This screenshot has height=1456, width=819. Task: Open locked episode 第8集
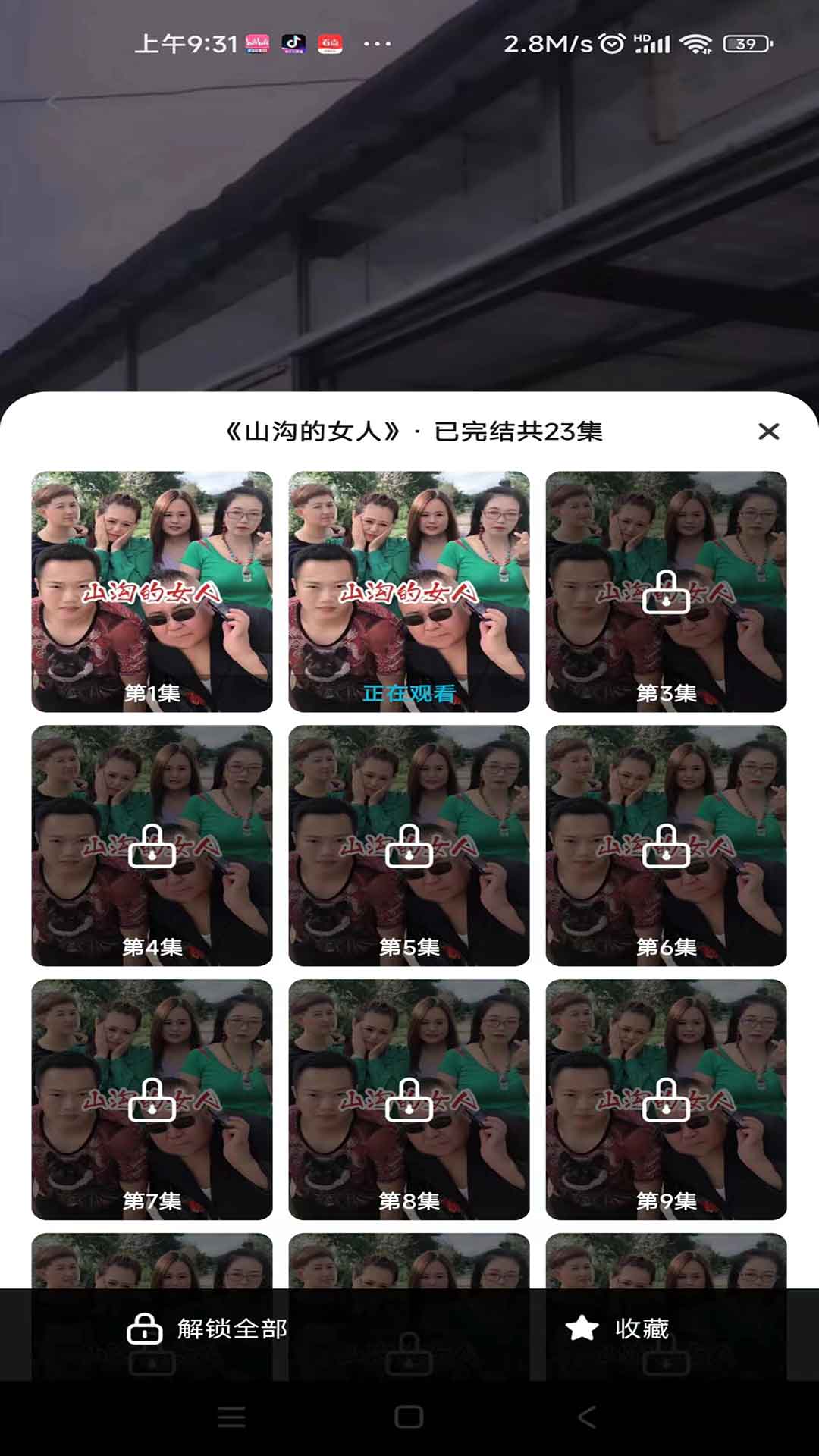click(409, 1100)
